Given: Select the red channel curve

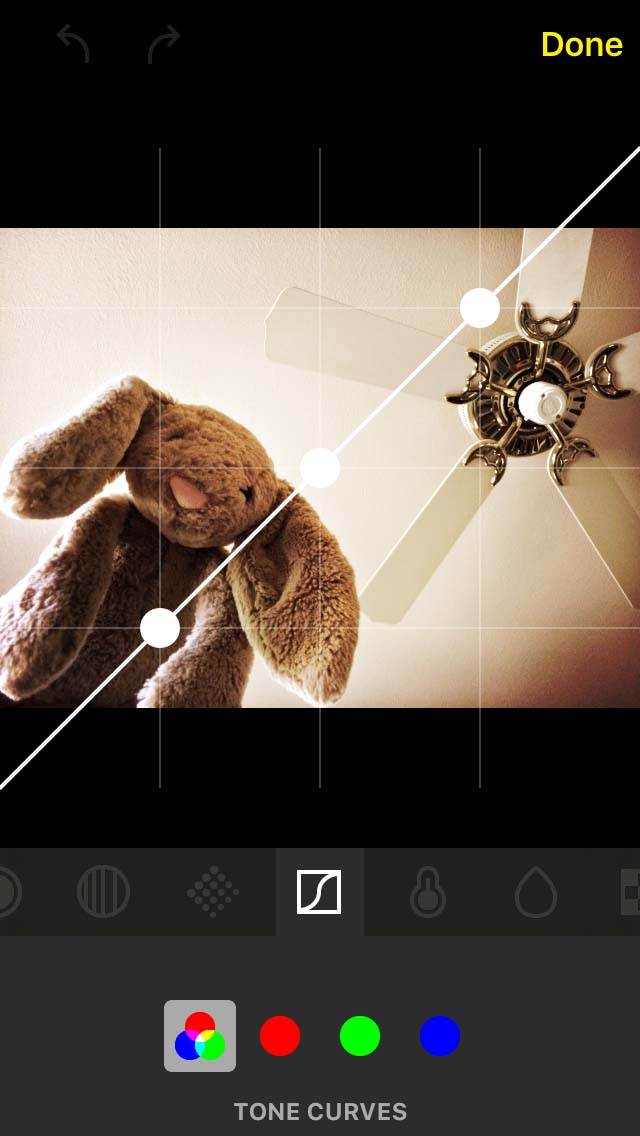Looking at the screenshot, I should coord(280,1035).
